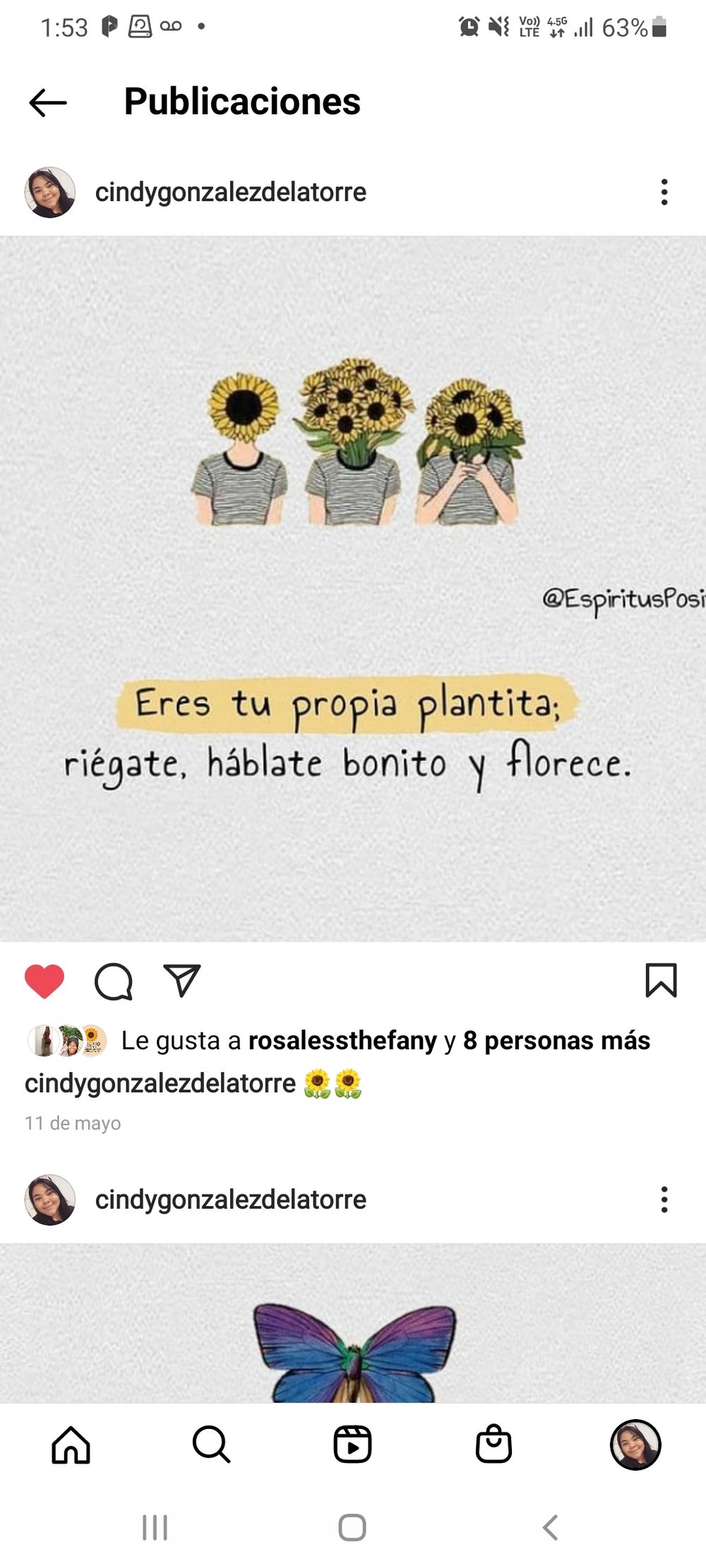Switch to your Profile tab
The image size is (706, 1568).
click(635, 1445)
